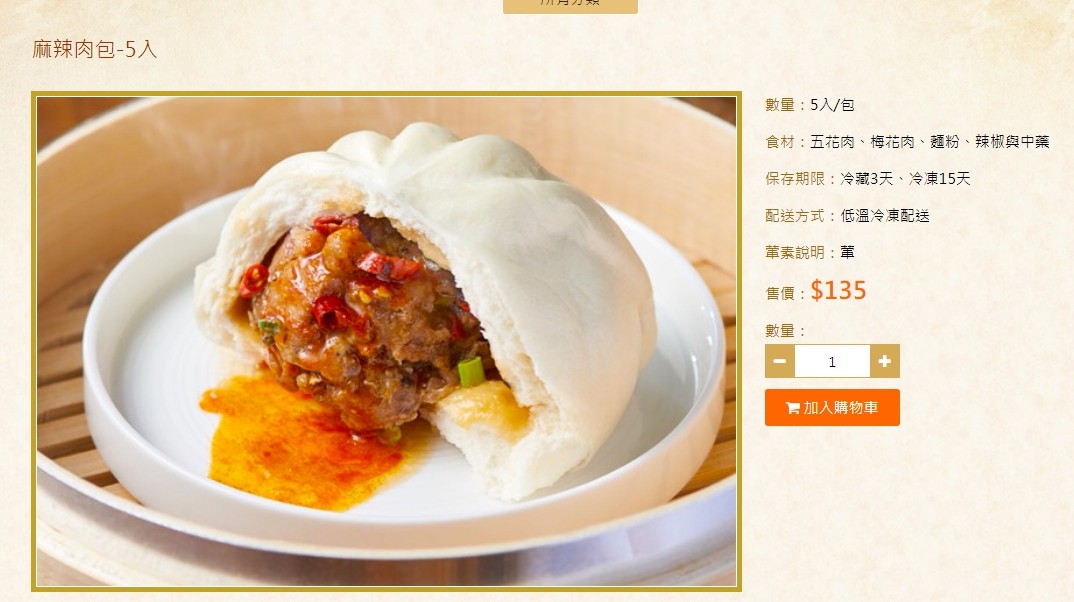Add item with 加入購物車 button
This screenshot has width=1074, height=602.
pyautogui.click(x=832, y=408)
